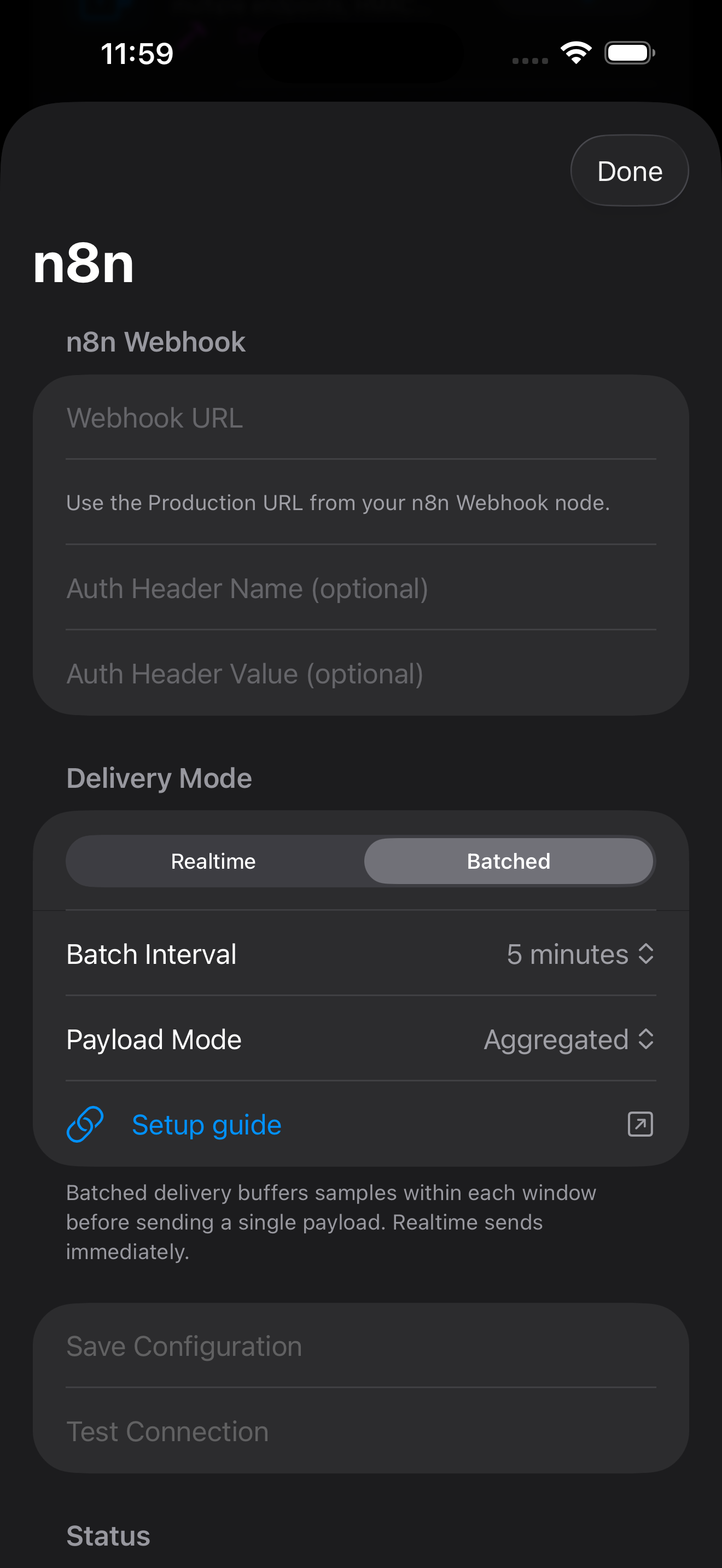This screenshot has height=1568, width=722.
Task: Open Setup guide via external link icon
Action: [638, 1124]
